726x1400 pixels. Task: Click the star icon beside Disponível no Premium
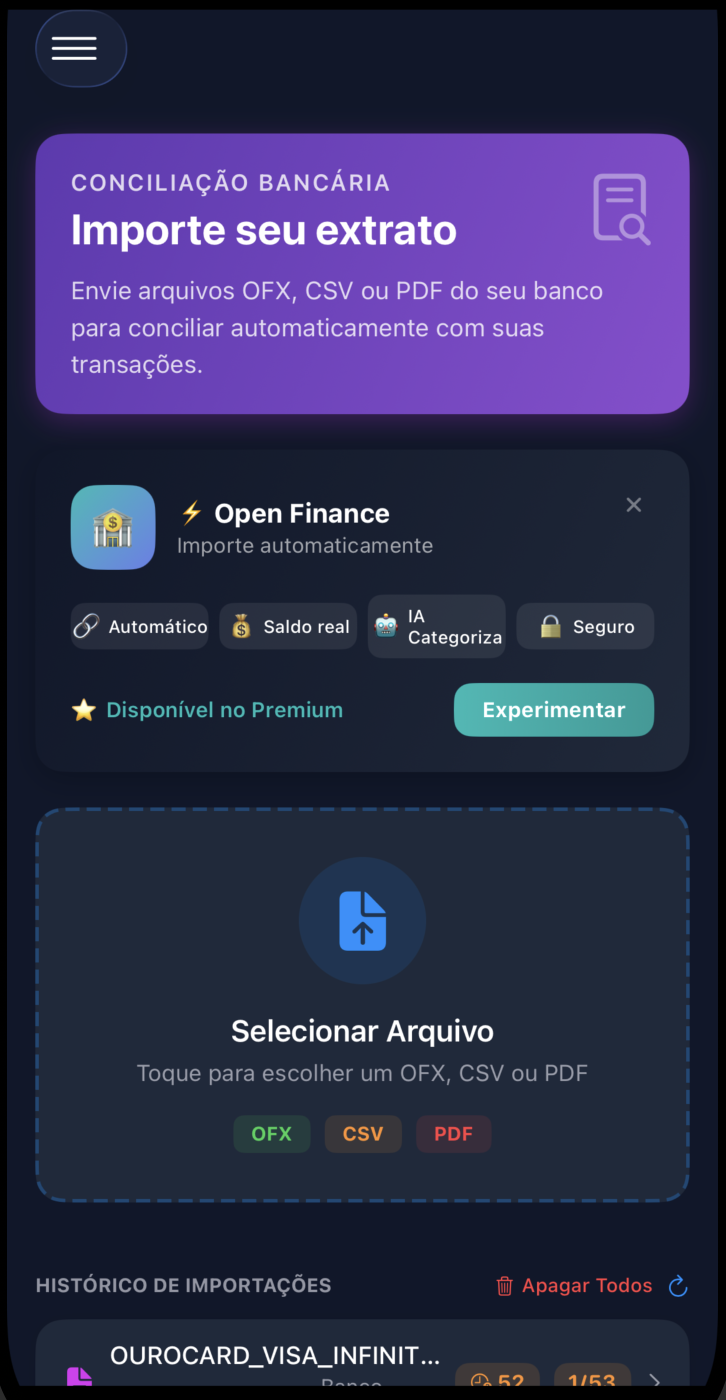click(83, 709)
